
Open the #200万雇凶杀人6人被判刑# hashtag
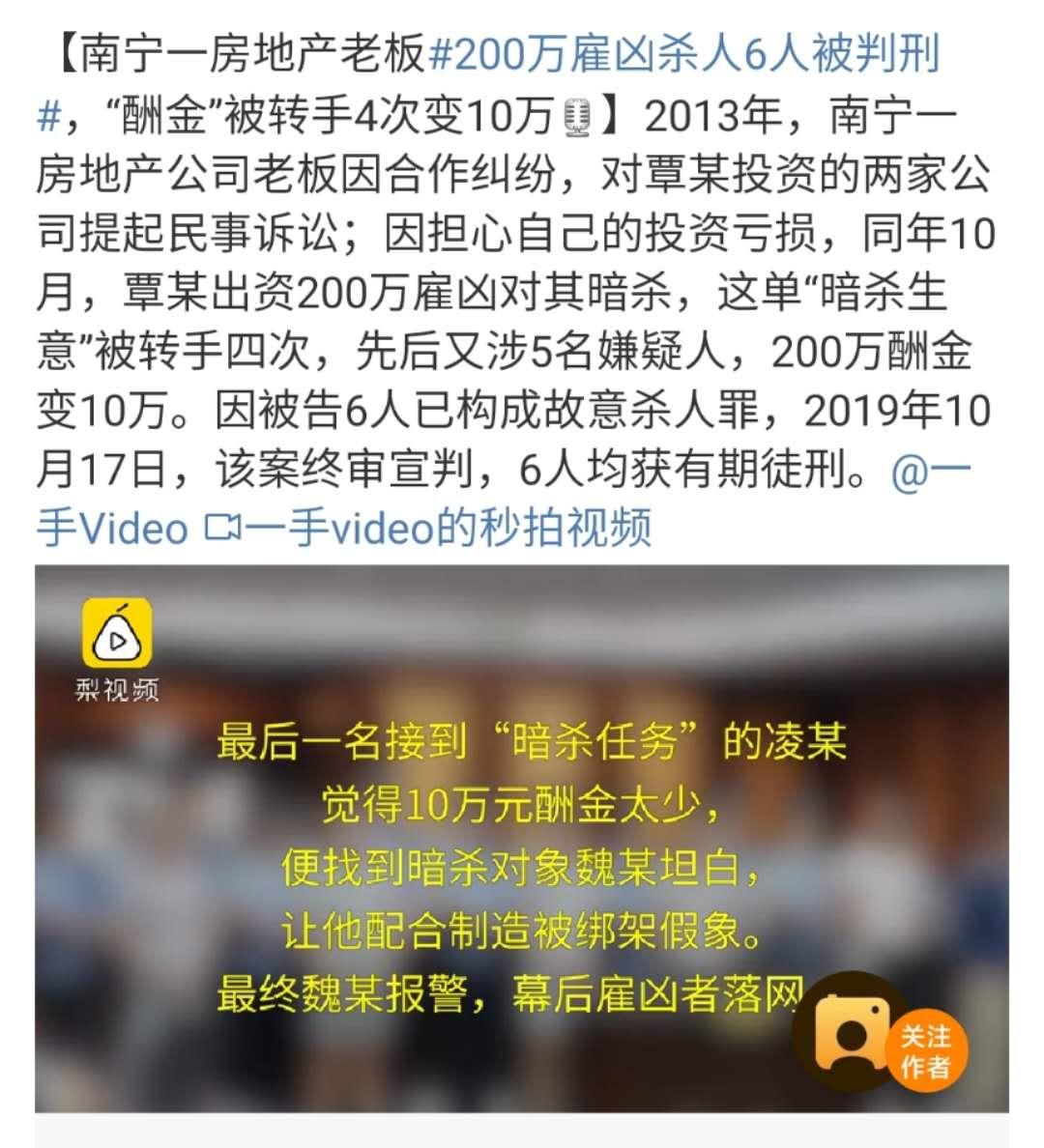click(x=682, y=56)
